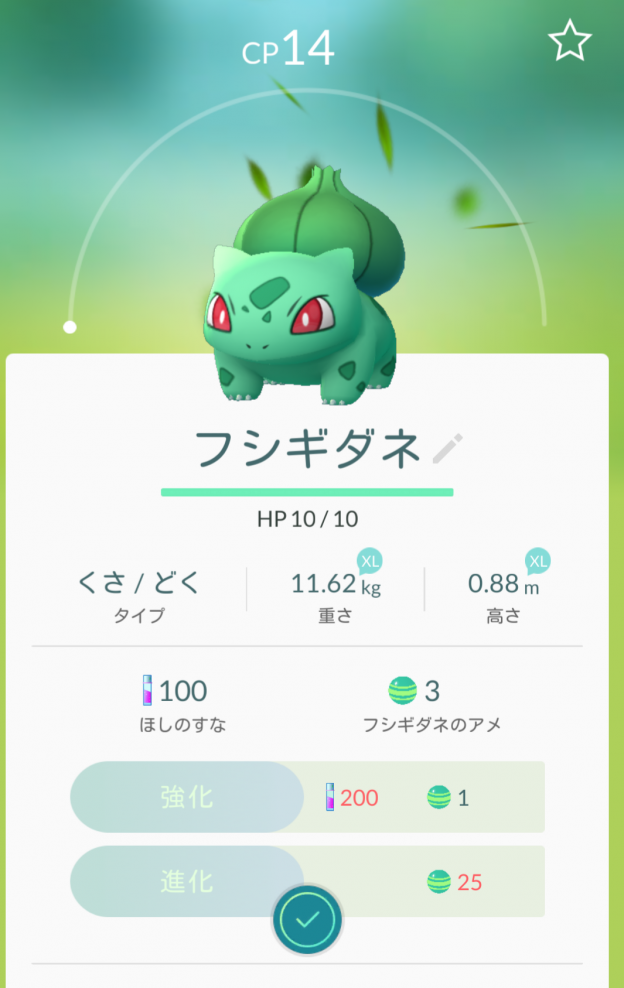Screen dimensions: 624x988
Task: Tap the 強化 power-up button
Action: coord(187,797)
